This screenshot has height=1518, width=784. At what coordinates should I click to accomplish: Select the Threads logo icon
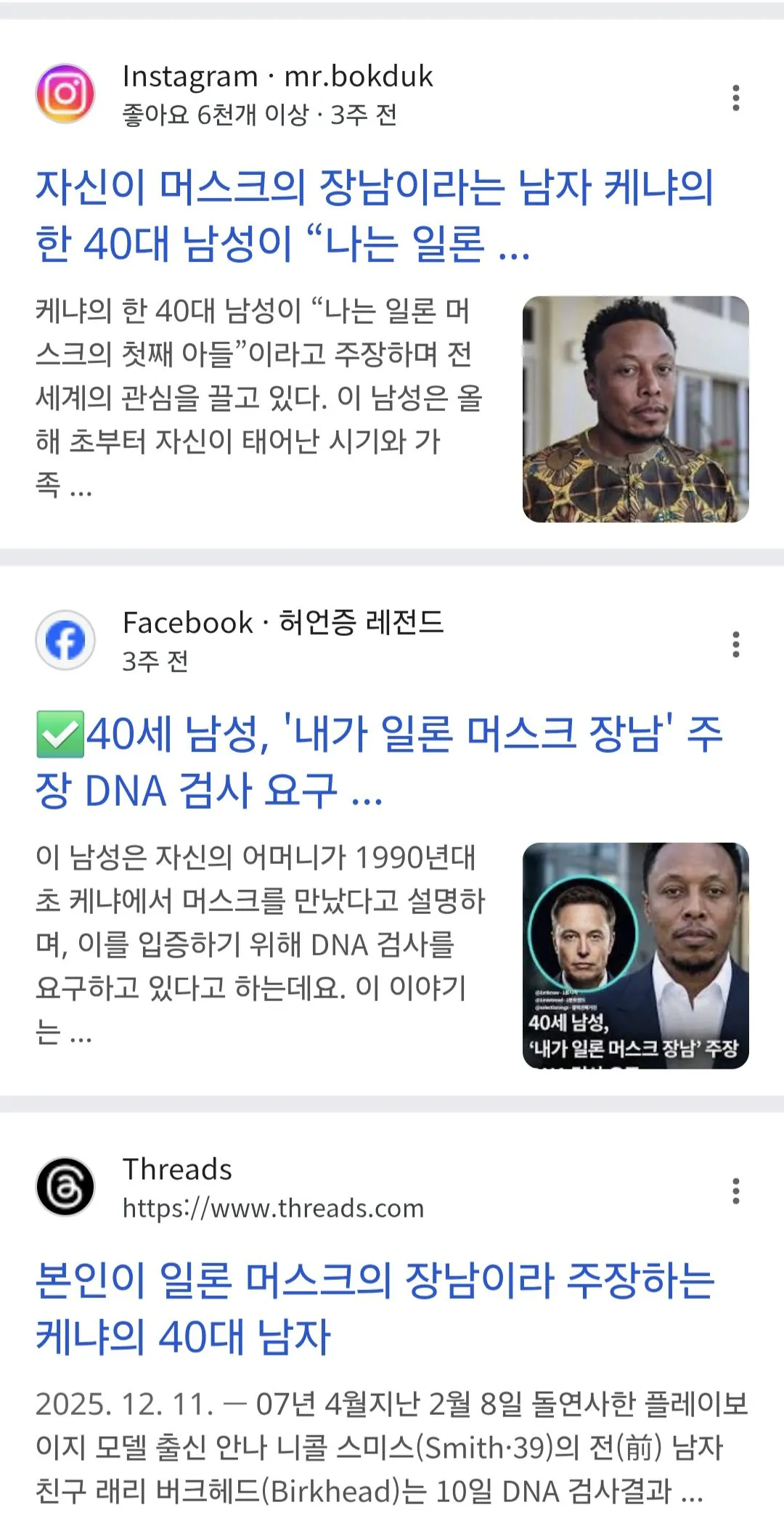tap(66, 1187)
